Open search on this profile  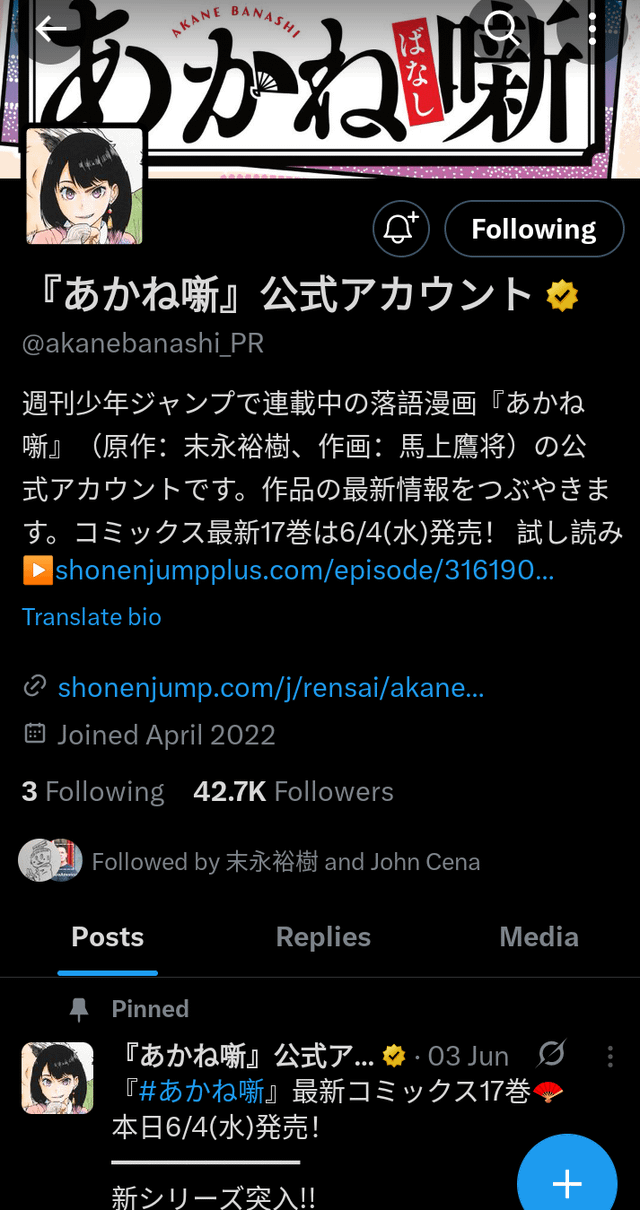[500, 27]
